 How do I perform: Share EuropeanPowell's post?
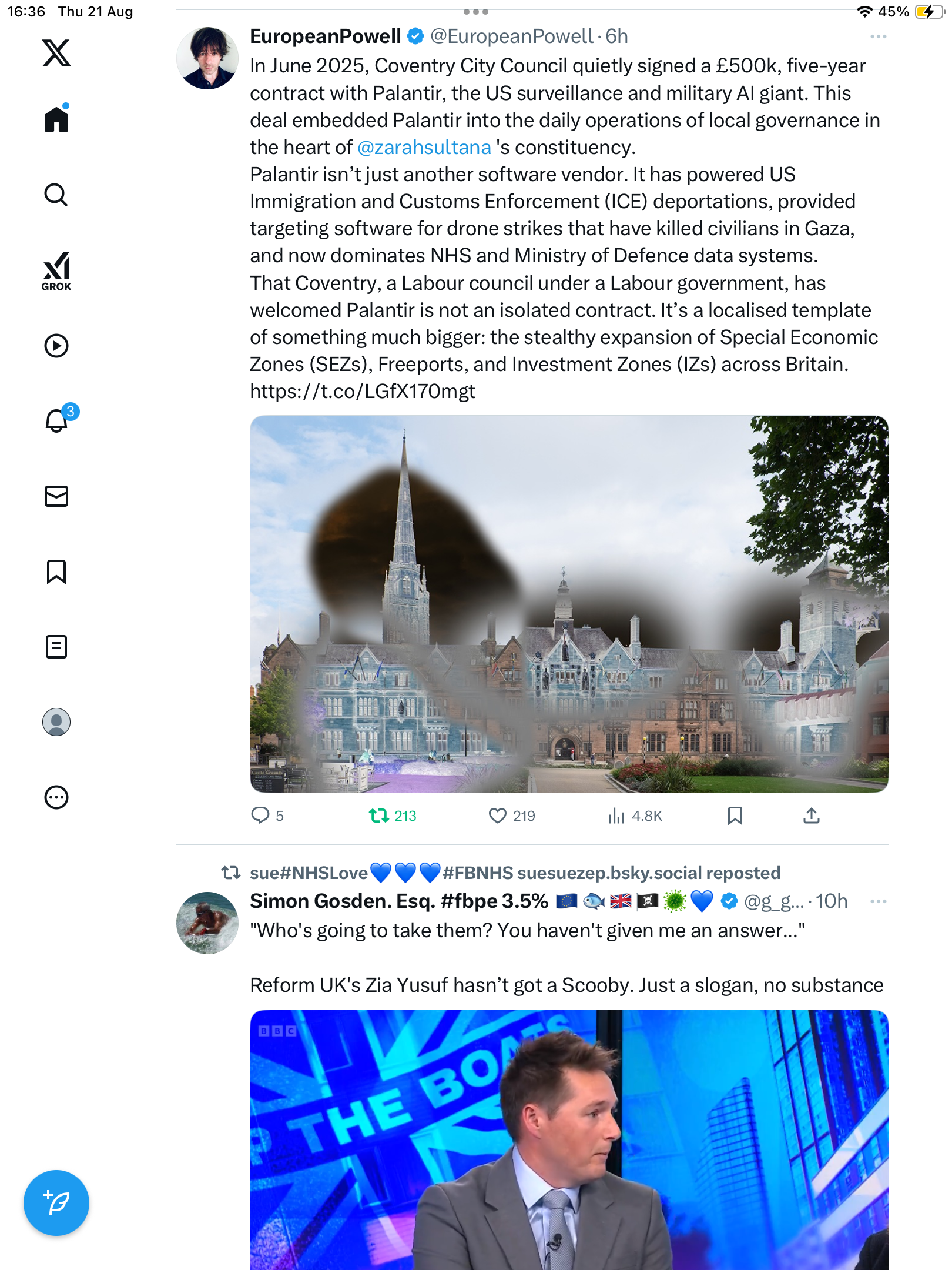pyautogui.click(x=812, y=816)
